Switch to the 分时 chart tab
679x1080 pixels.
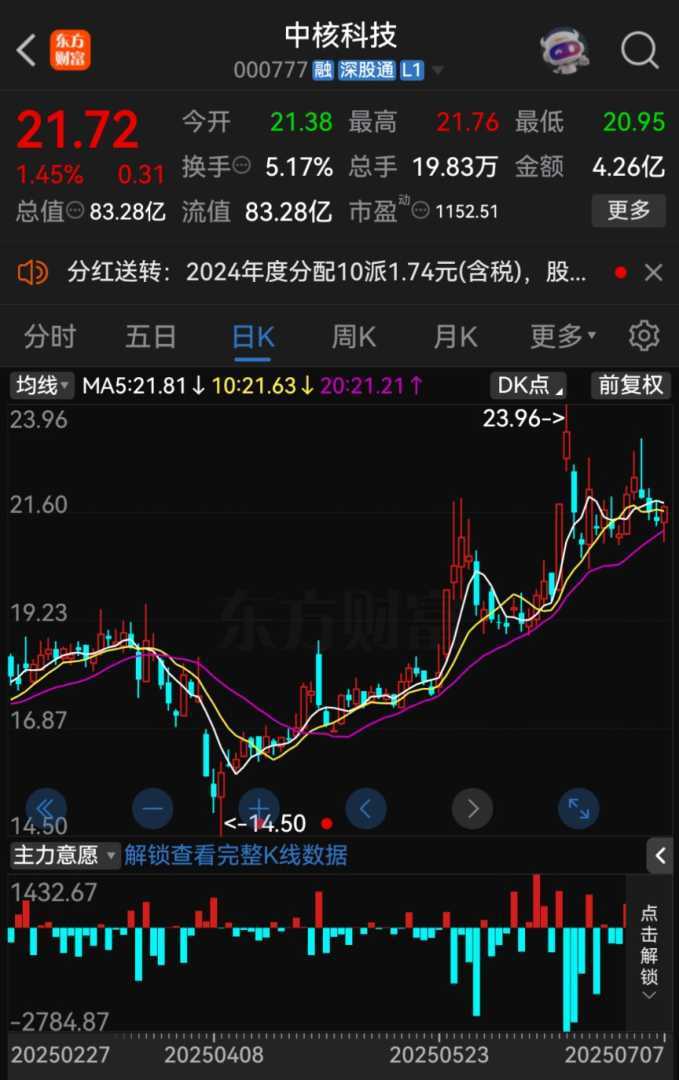click(x=49, y=336)
